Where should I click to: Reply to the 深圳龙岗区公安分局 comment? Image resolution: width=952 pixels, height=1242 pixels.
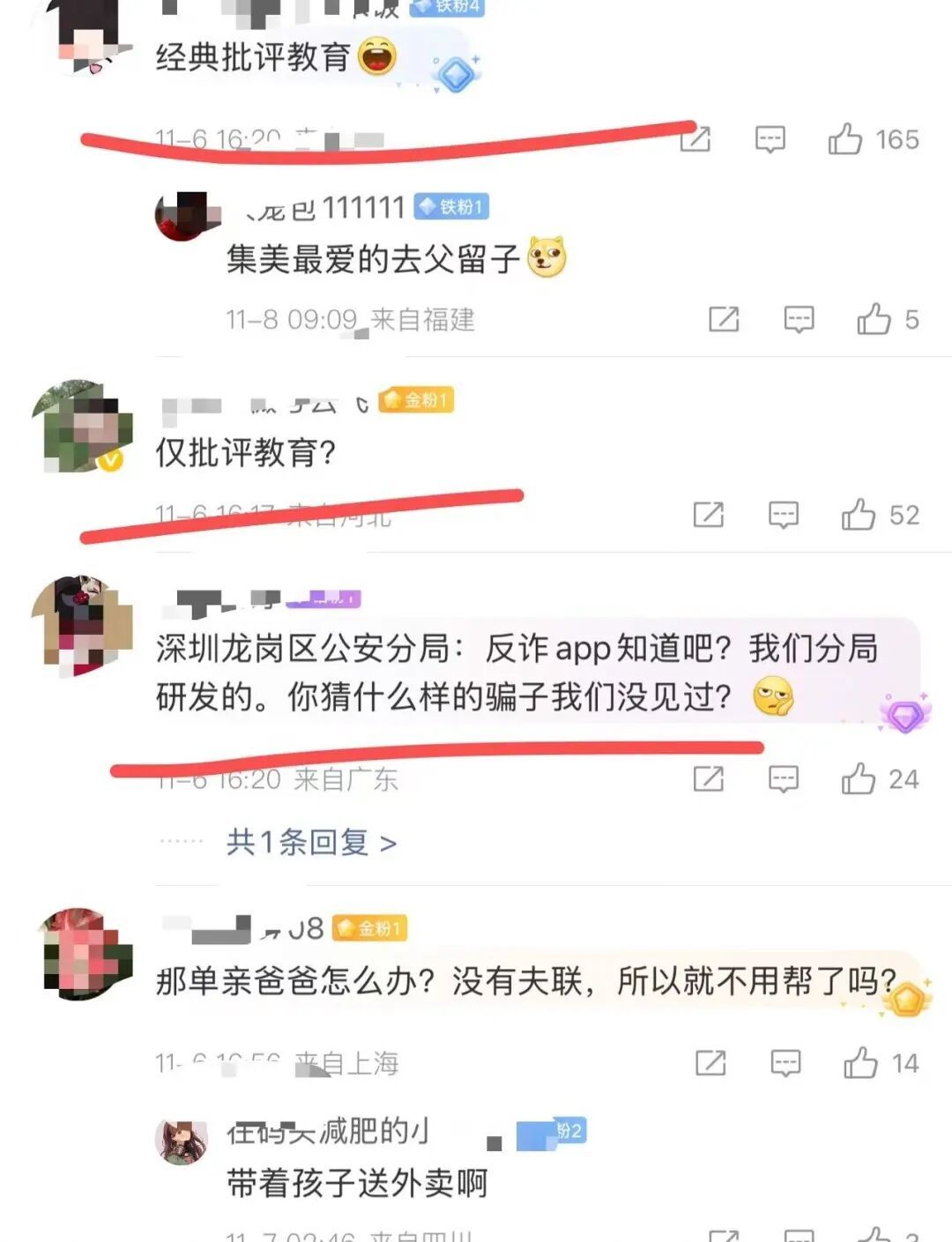pos(784,779)
